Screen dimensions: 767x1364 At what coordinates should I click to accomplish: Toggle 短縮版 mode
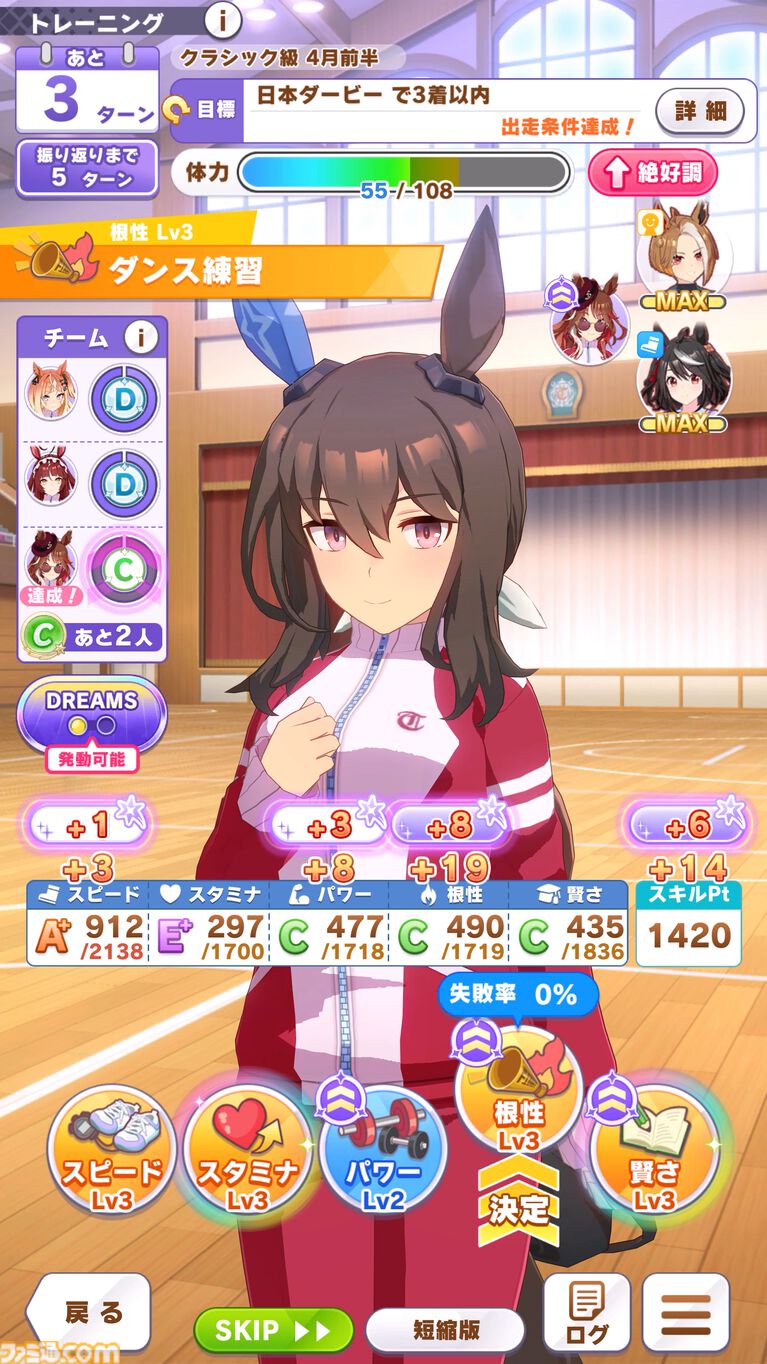445,1330
